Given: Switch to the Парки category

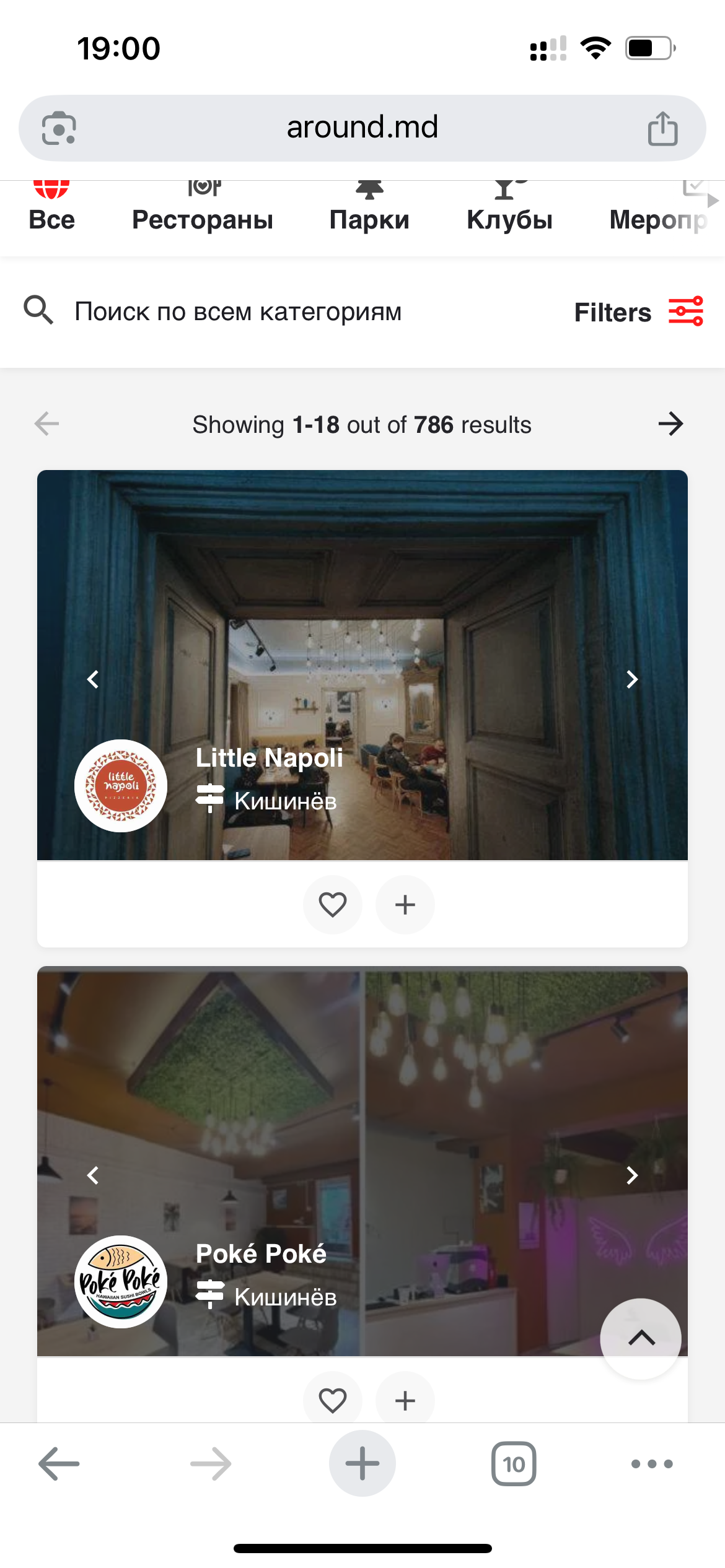Looking at the screenshot, I should tap(369, 209).
